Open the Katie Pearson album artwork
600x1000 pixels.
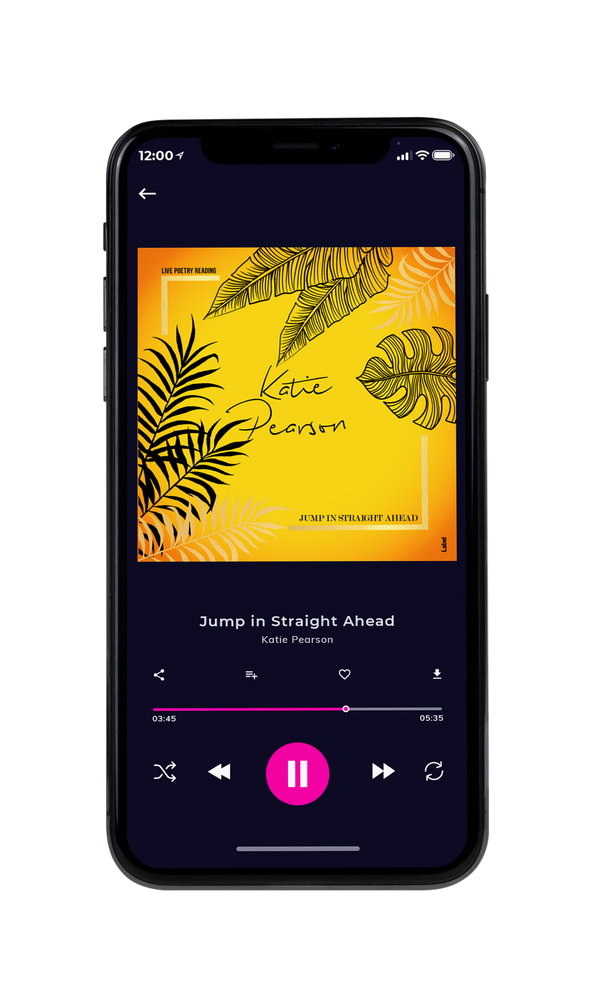[x=297, y=404]
